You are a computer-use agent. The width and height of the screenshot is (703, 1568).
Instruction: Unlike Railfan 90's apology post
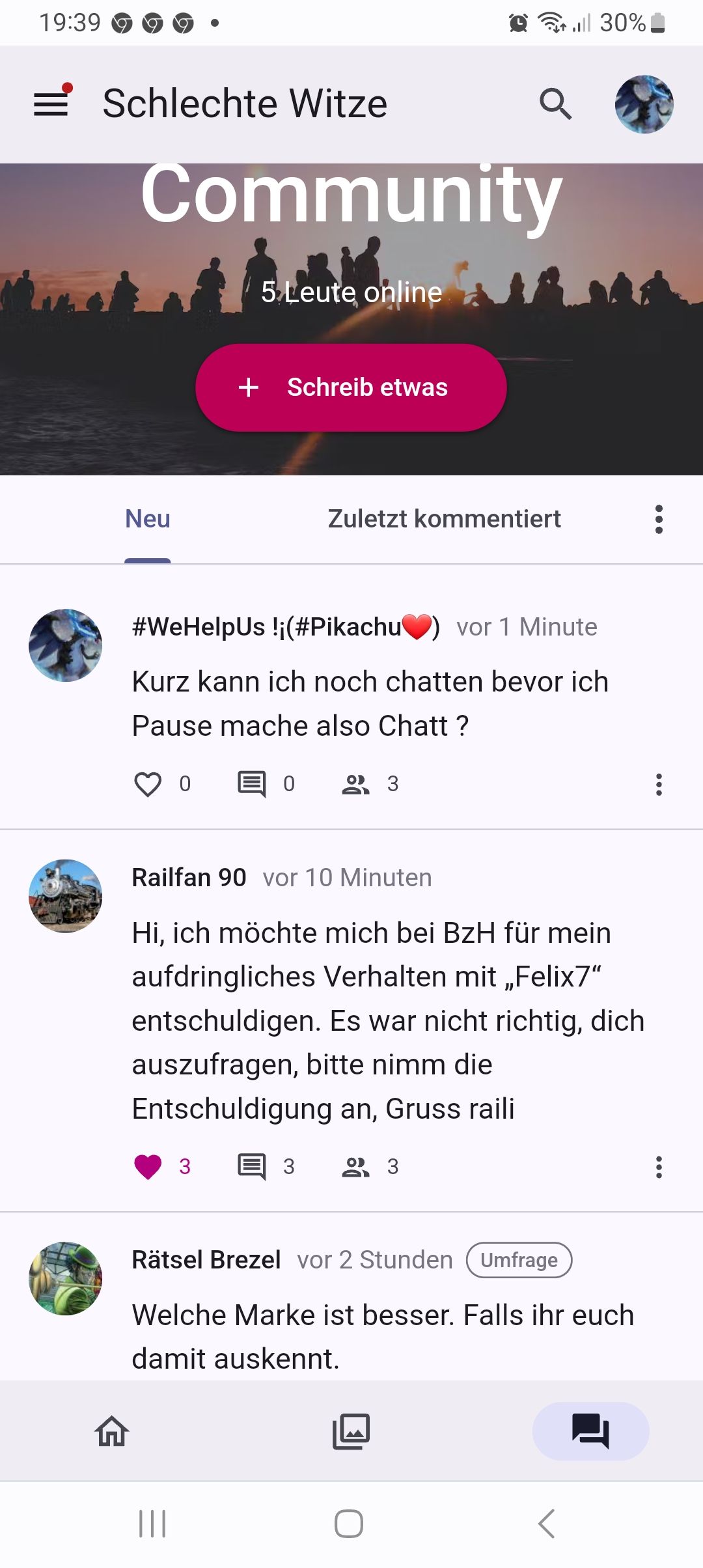point(148,1167)
